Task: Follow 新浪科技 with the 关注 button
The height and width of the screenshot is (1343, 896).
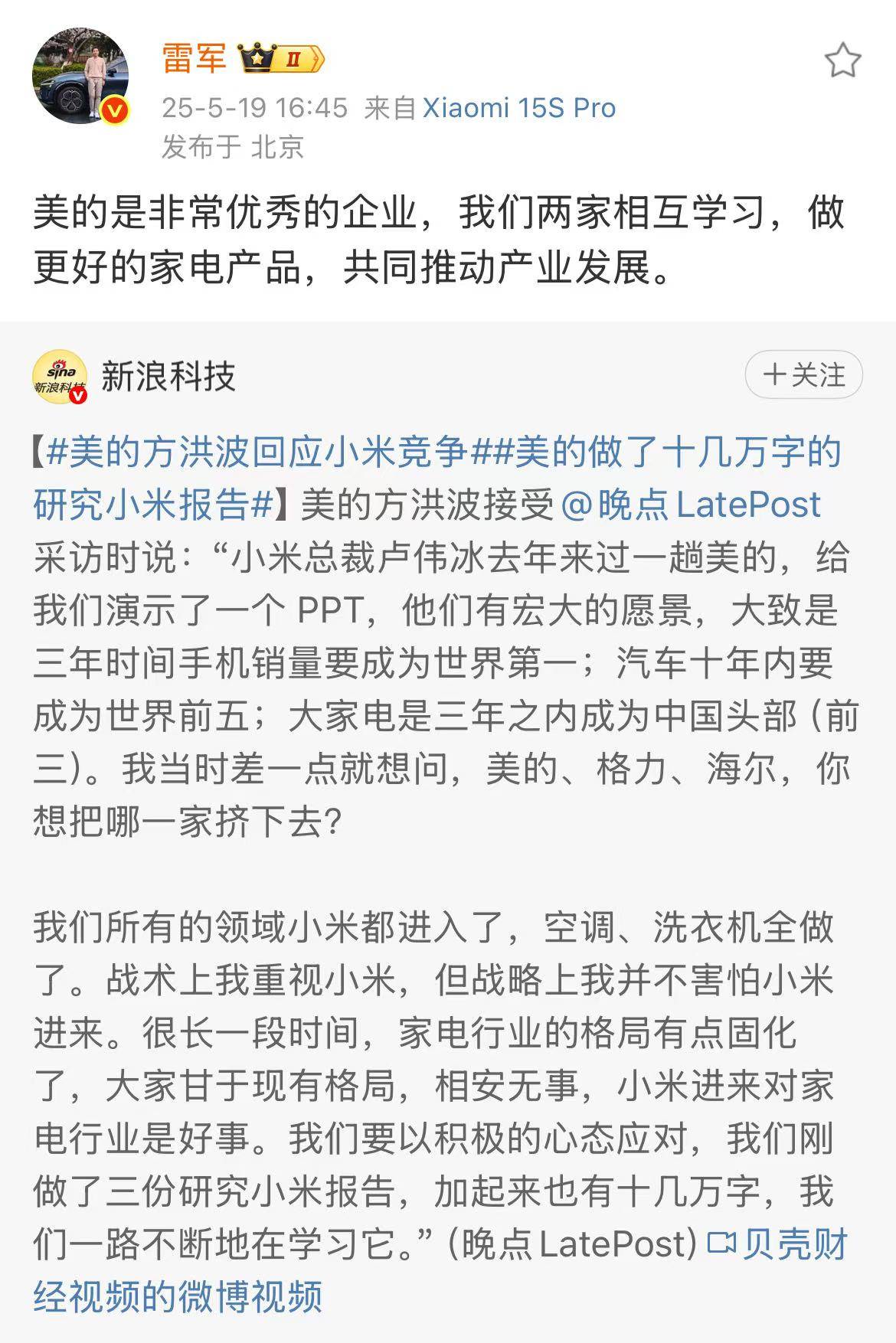Action: tap(803, 375)
